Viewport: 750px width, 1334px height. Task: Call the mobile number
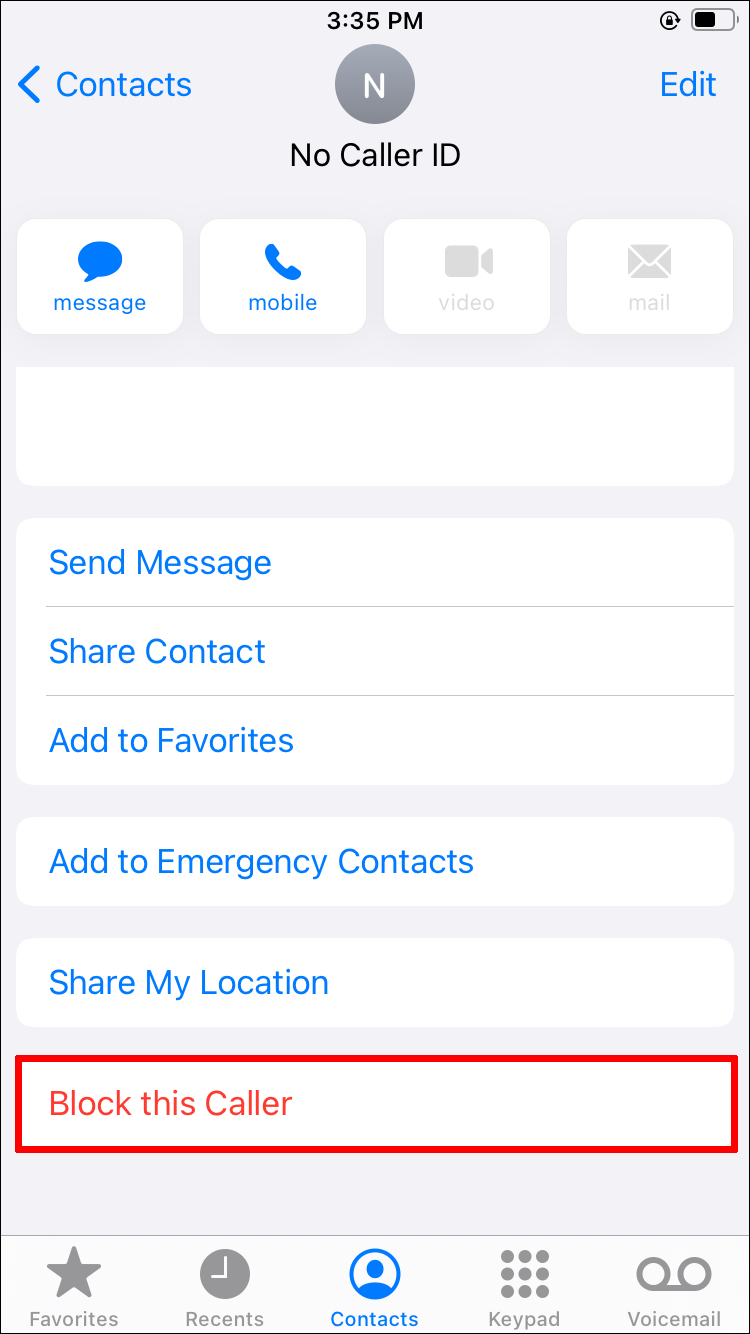283,276
